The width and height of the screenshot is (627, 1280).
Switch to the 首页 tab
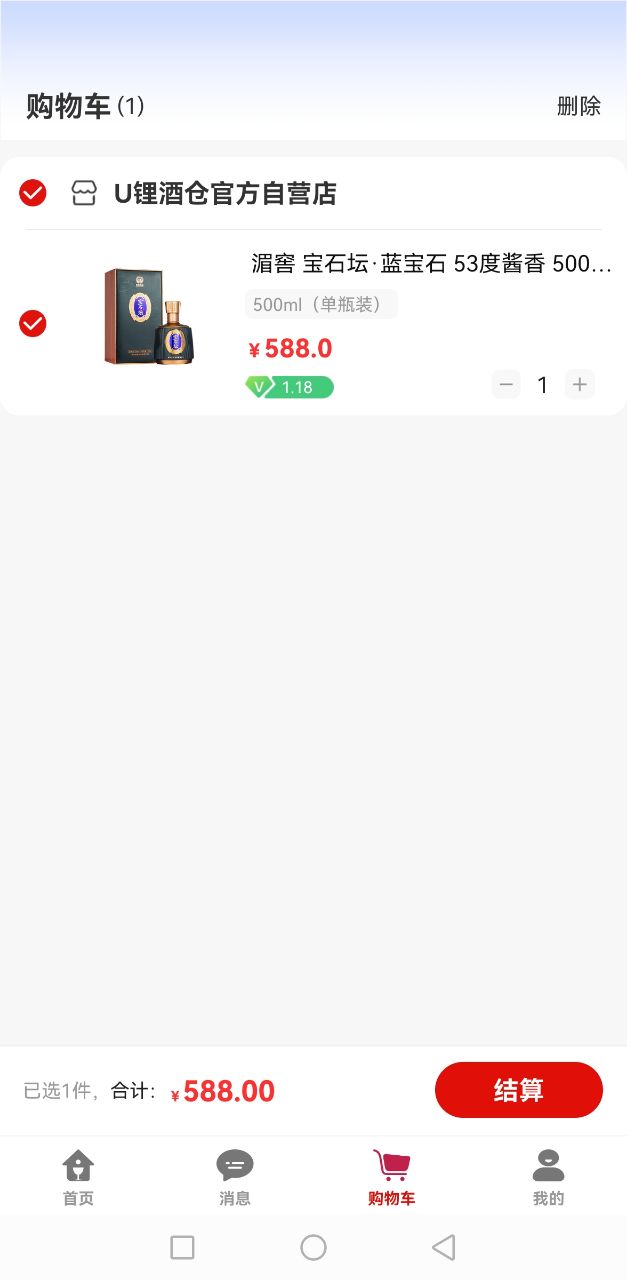coord(78,1177)
